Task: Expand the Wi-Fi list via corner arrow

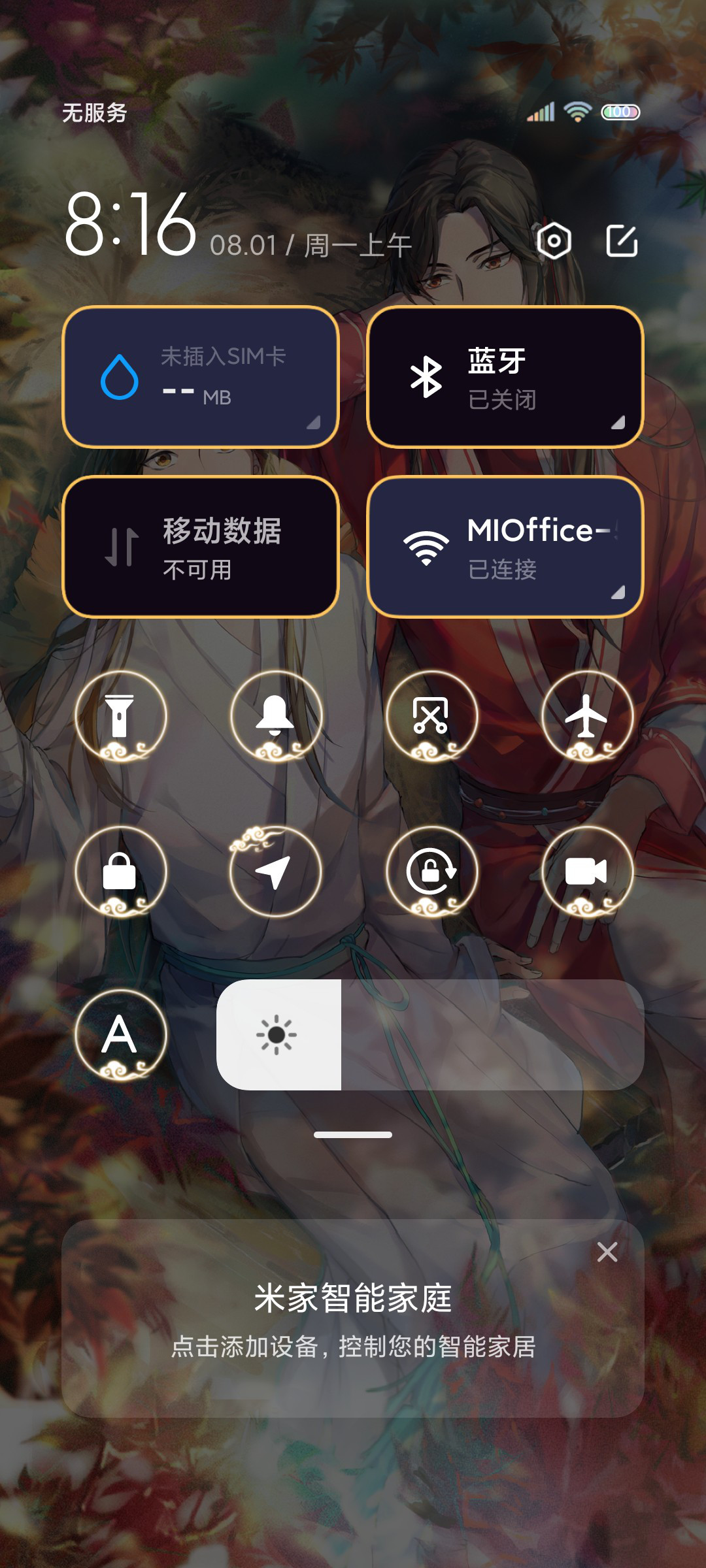Action: 618,592
